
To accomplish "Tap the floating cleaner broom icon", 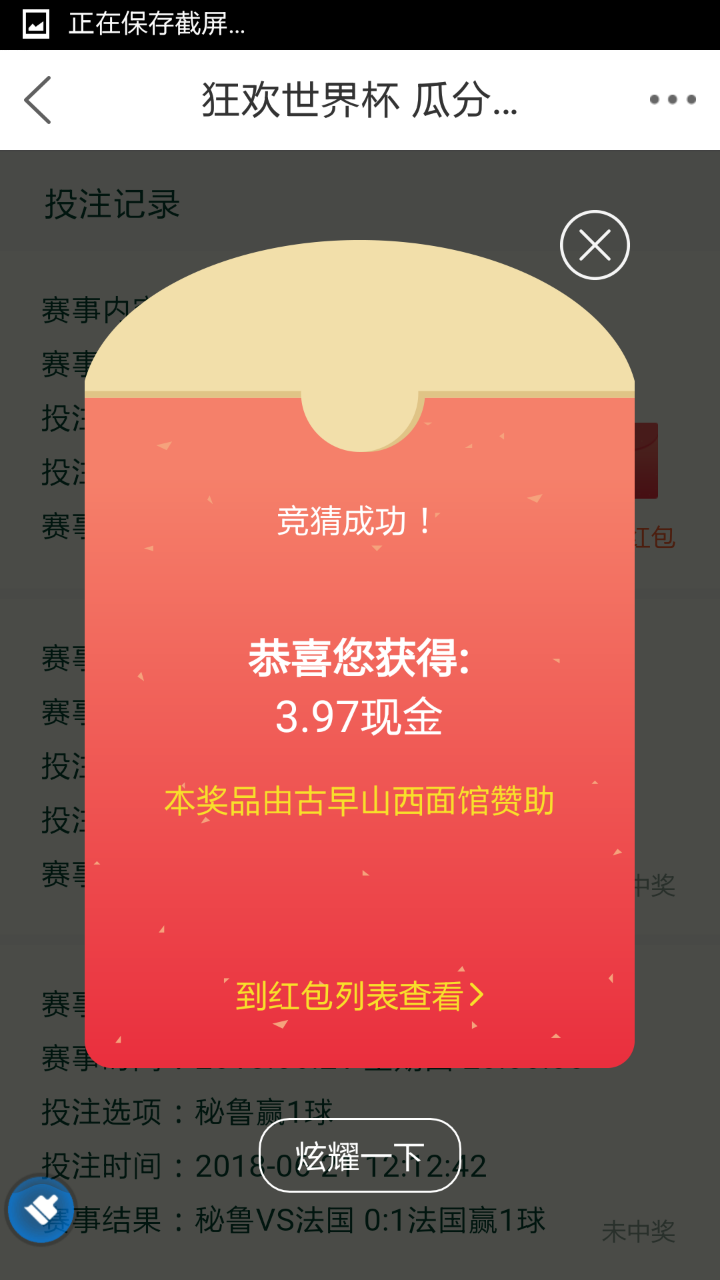I will pyautogui.click(x=42, y=1210).
